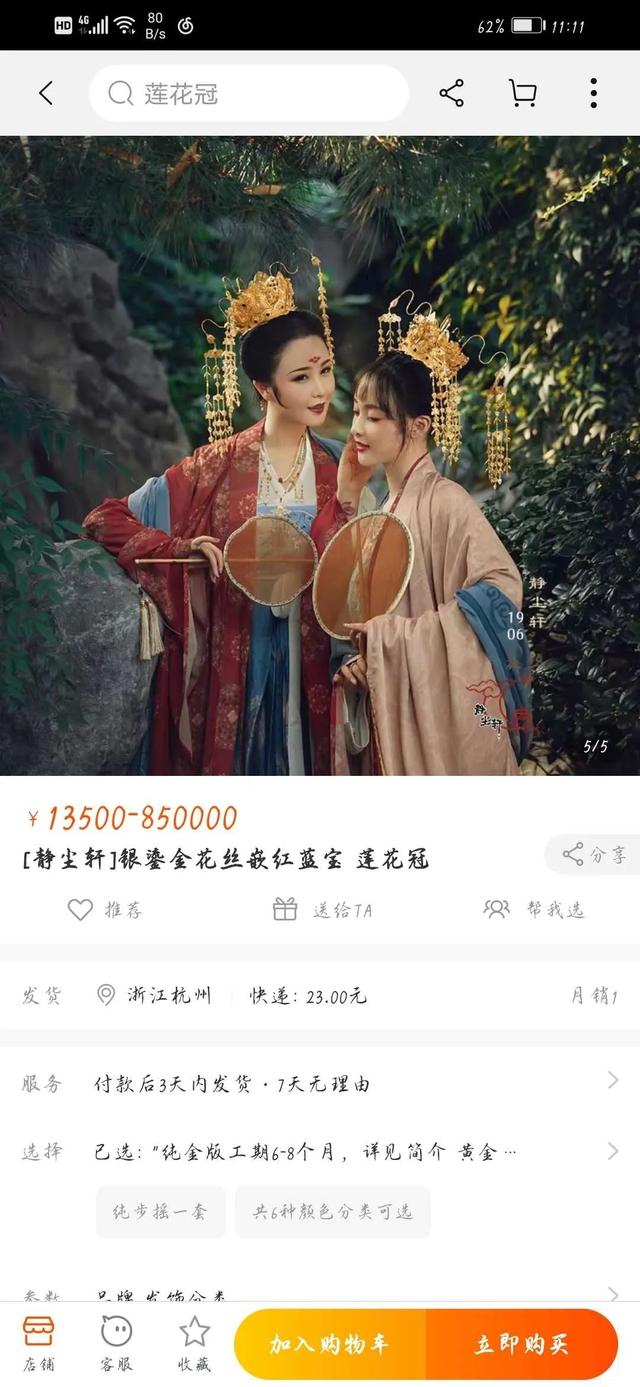Open the product photo full screen
Screen dimensions: 640x1387
320,455
